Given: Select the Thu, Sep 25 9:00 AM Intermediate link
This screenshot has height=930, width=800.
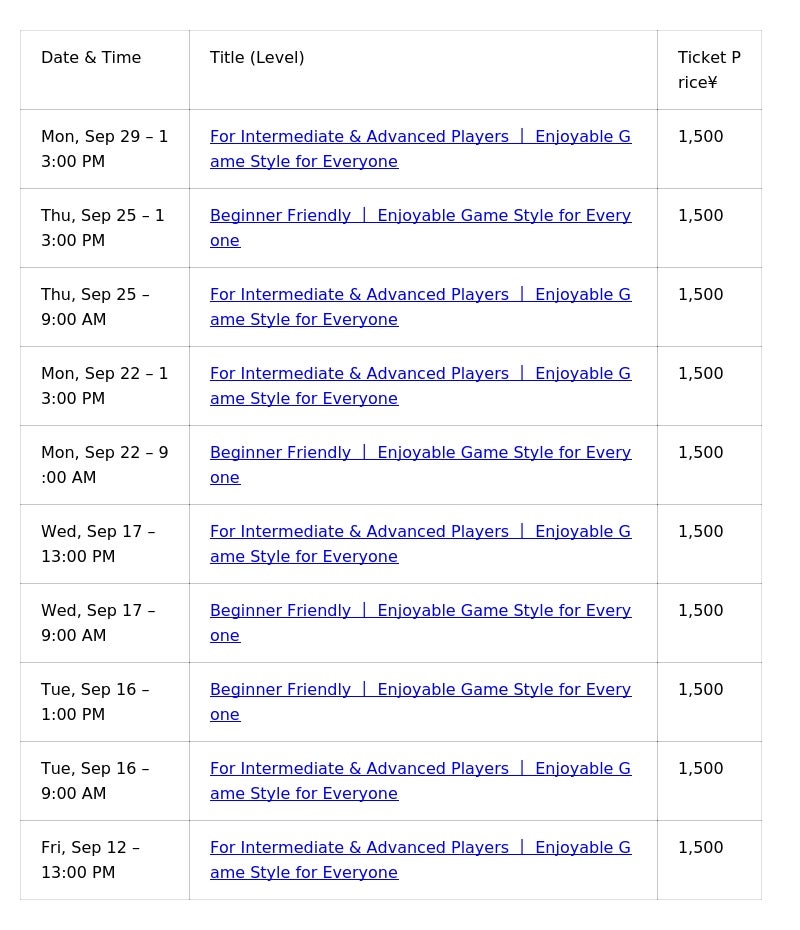Looking at the screenshot, I should [420, 295].
